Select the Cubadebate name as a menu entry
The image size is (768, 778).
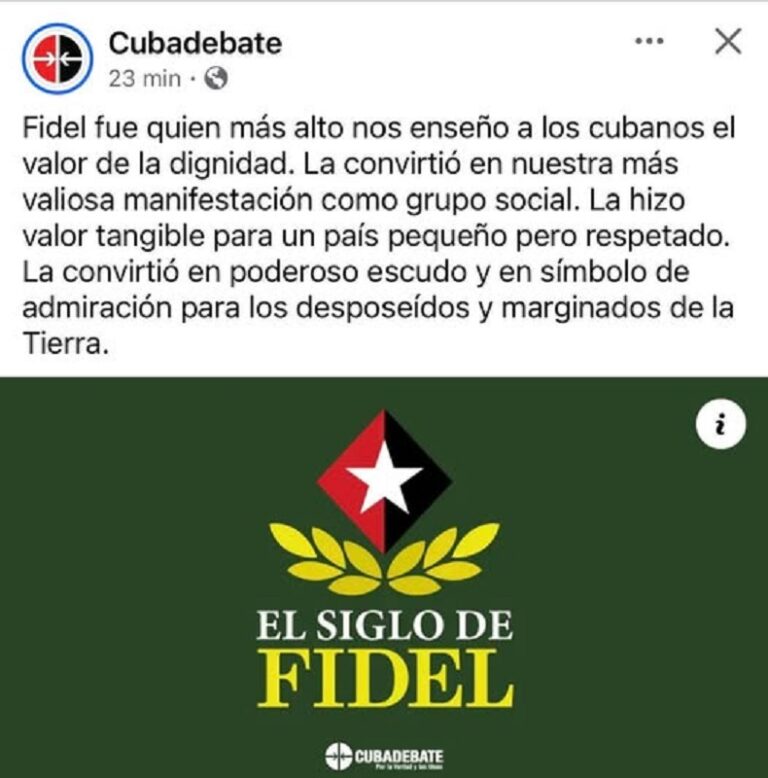(x=197, y=40)
